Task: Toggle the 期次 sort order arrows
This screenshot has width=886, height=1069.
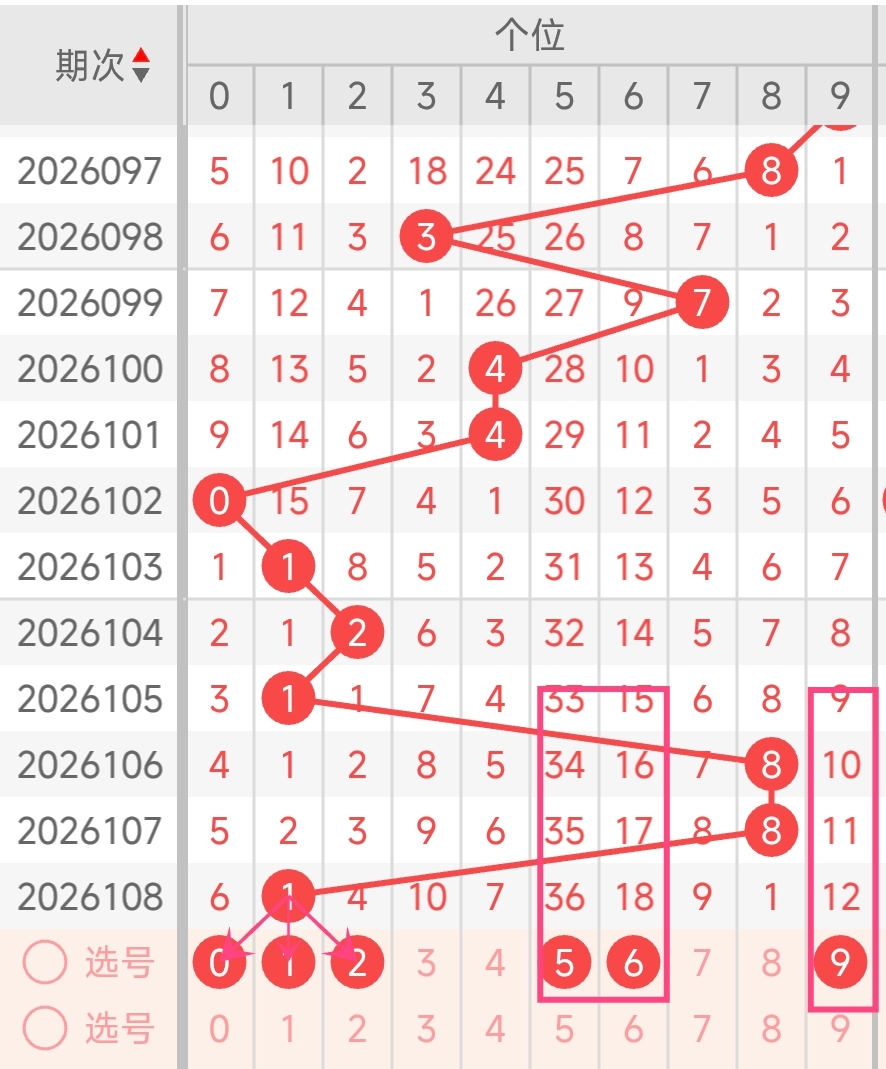Action: pyautogui.click(x=141, y=65)
